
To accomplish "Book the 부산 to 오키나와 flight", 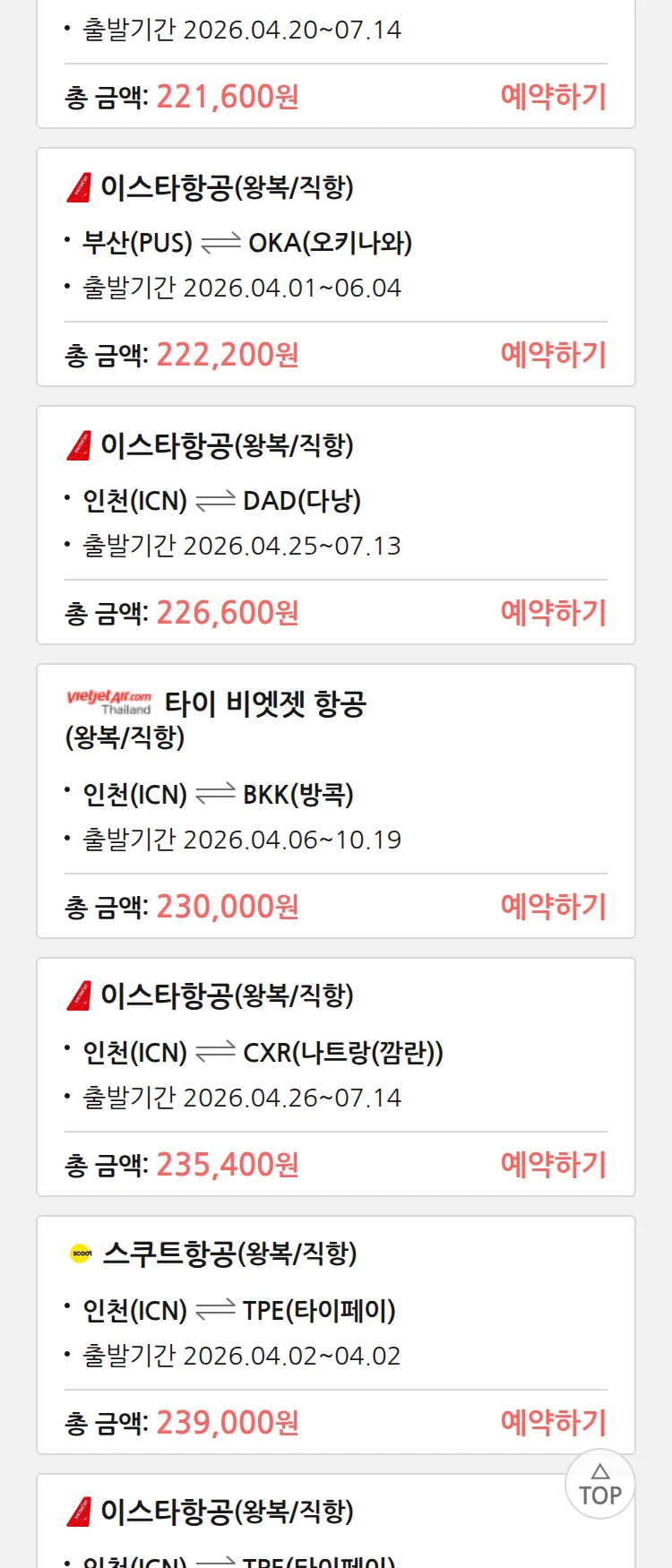I will (x=553, y=354).
